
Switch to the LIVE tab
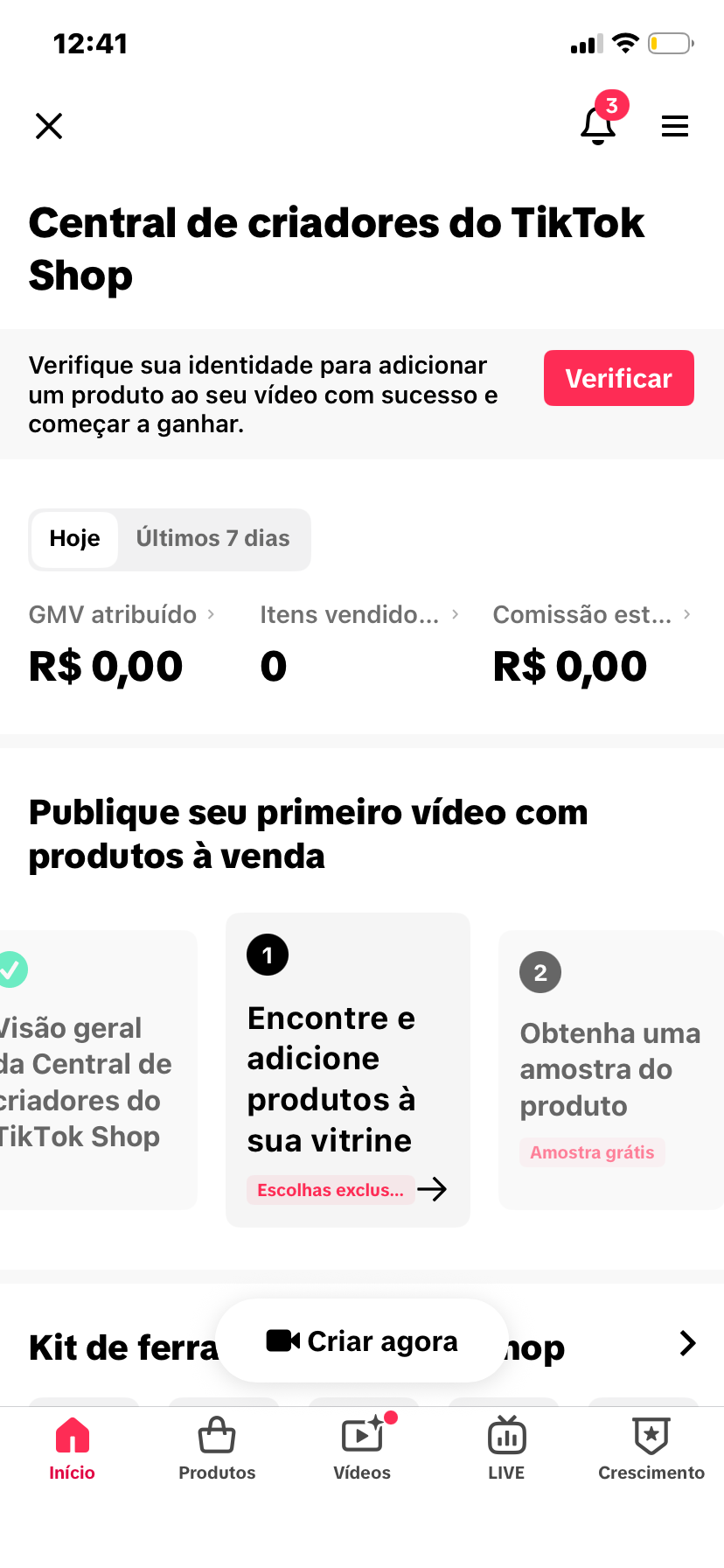click(x=506, y=1449)
